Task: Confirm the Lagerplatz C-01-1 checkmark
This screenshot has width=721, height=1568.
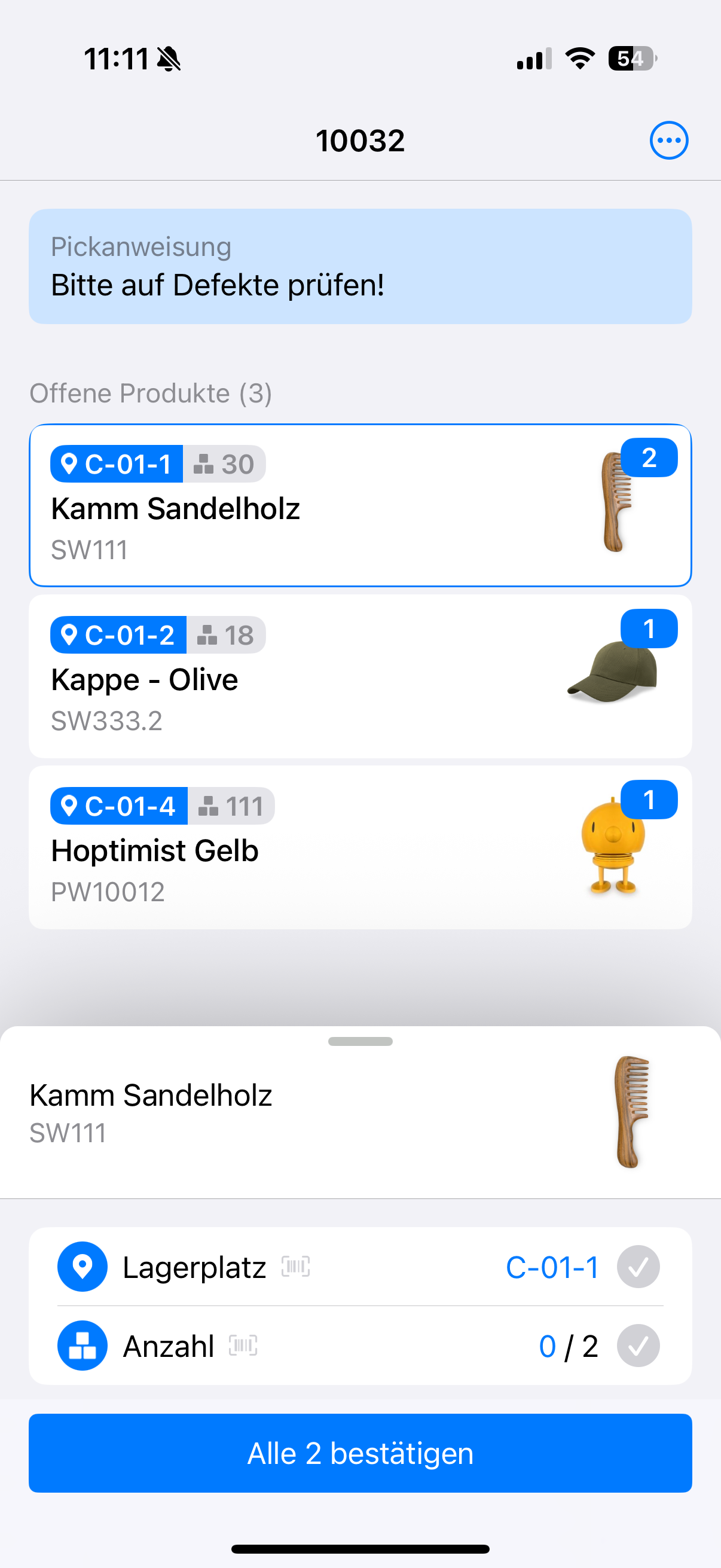Action: (638, 1267)
